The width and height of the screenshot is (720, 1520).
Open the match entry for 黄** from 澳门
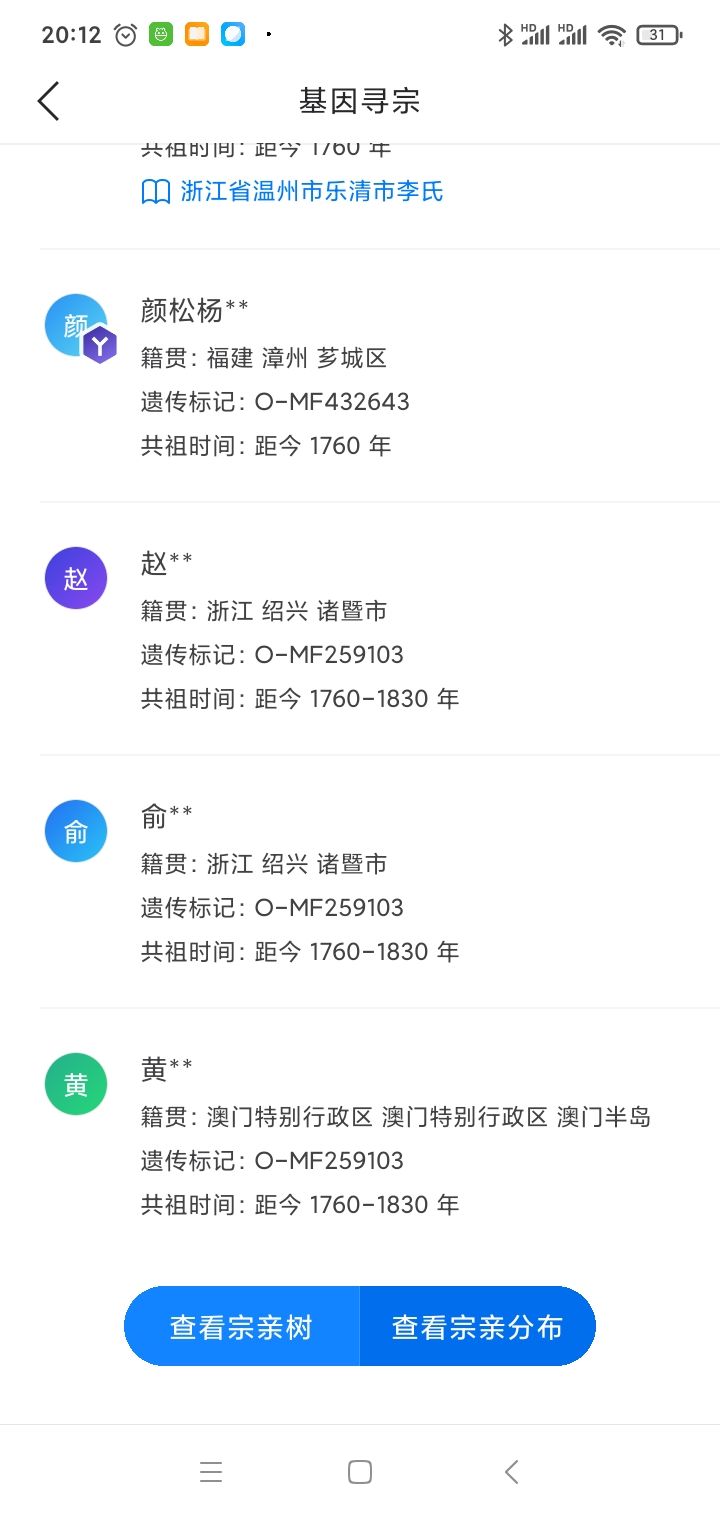pyautogui.click(x=380, y=1134)
